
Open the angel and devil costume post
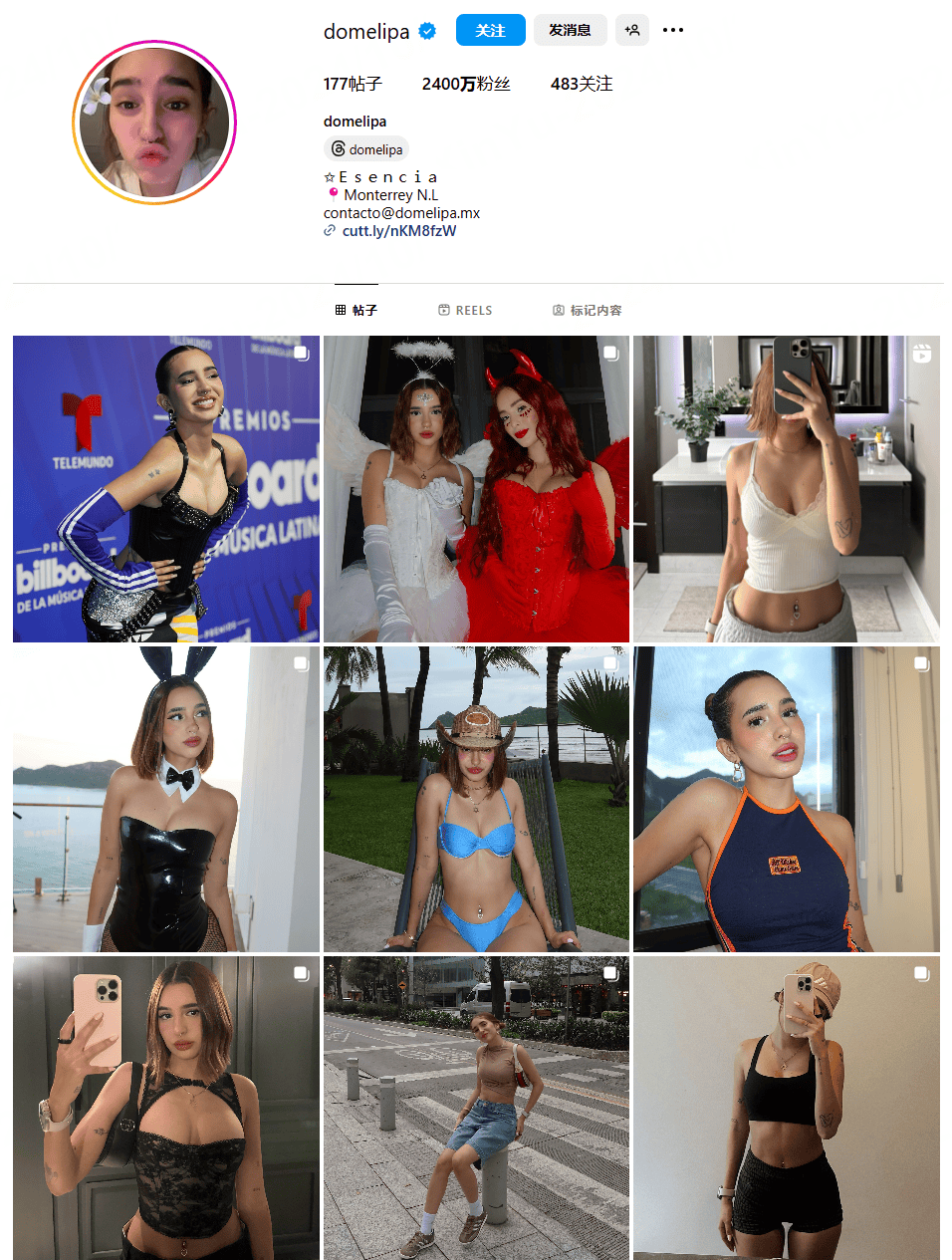(x=476, y=489)
